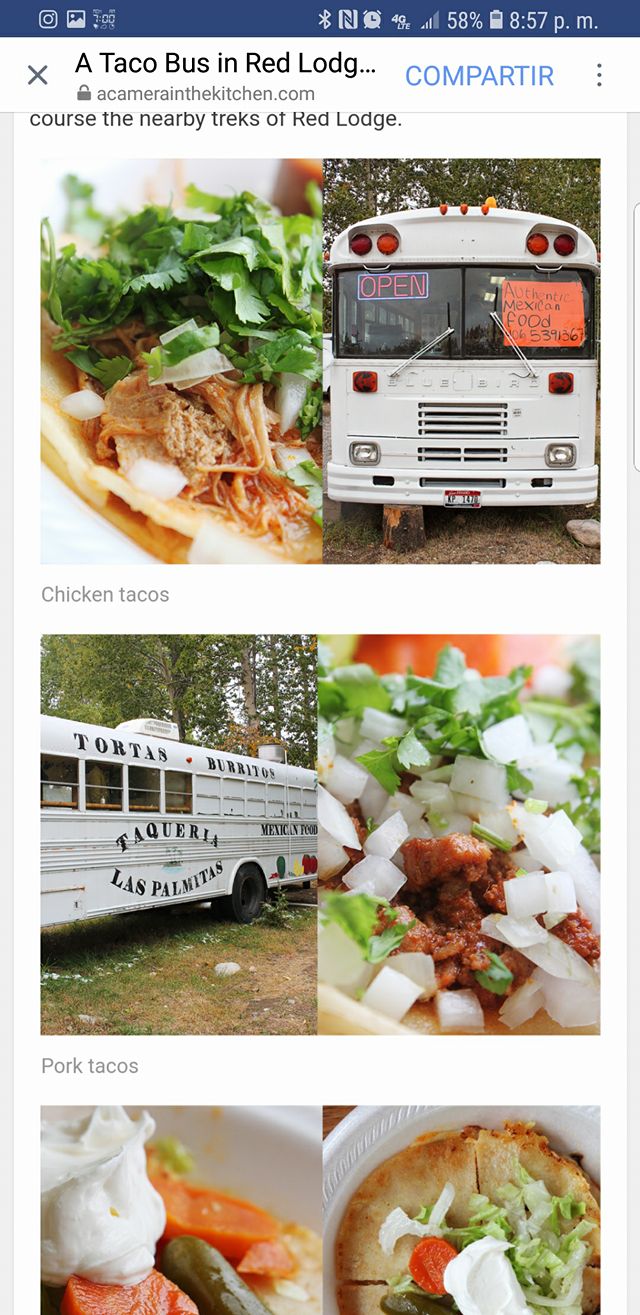The width and height of the screenshot is (640, 1315).
Task: Open the pork tacos photo
Action: [x=459, y=834]
